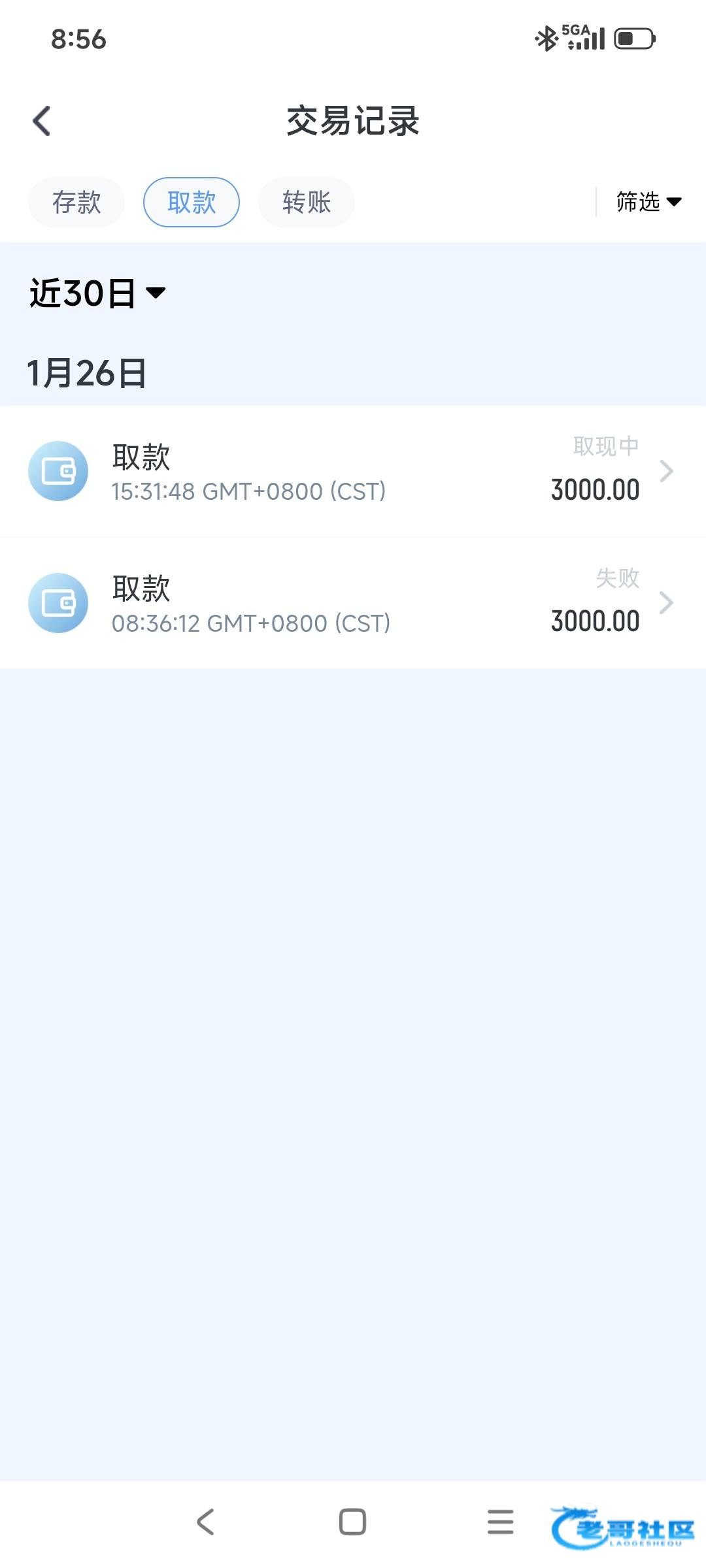Open the system recent apps menu
706x1568 pixels.
point(501,1522)
